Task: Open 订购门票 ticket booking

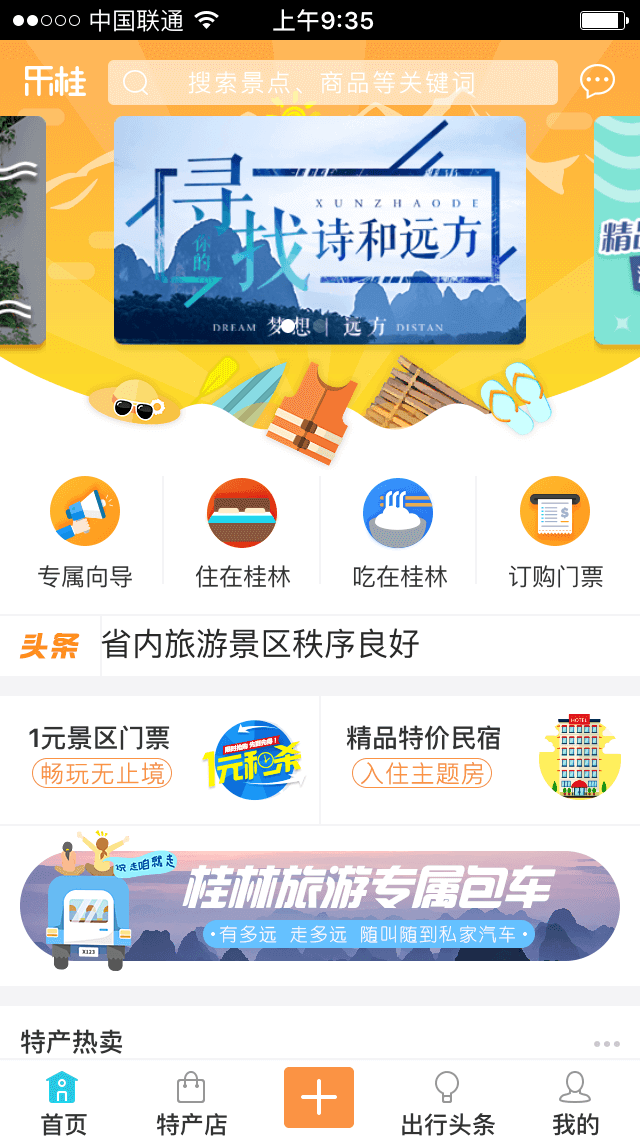Action: pos(555,532)
